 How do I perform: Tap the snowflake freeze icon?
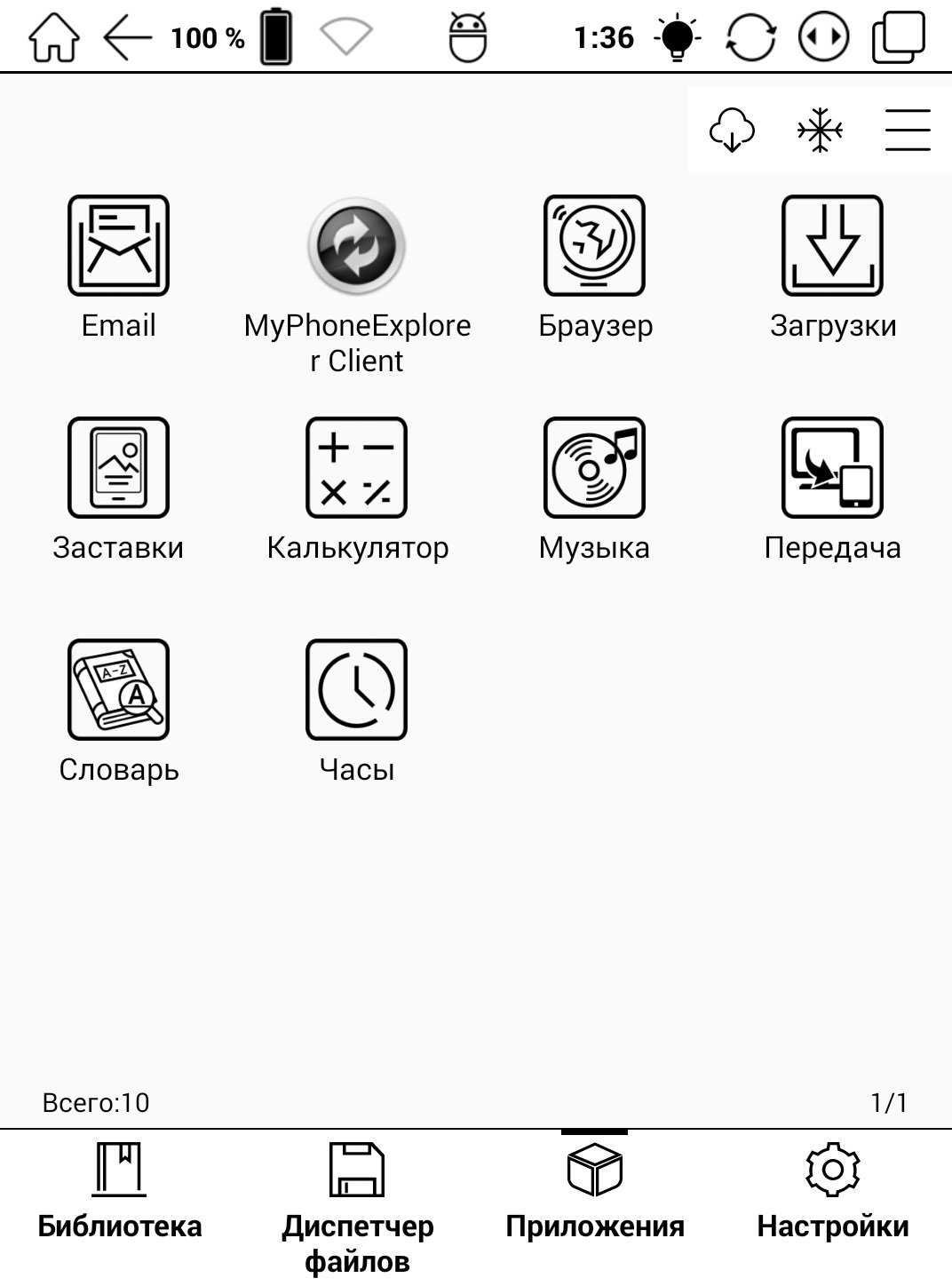pyautogui.click(x=819, y=131)
